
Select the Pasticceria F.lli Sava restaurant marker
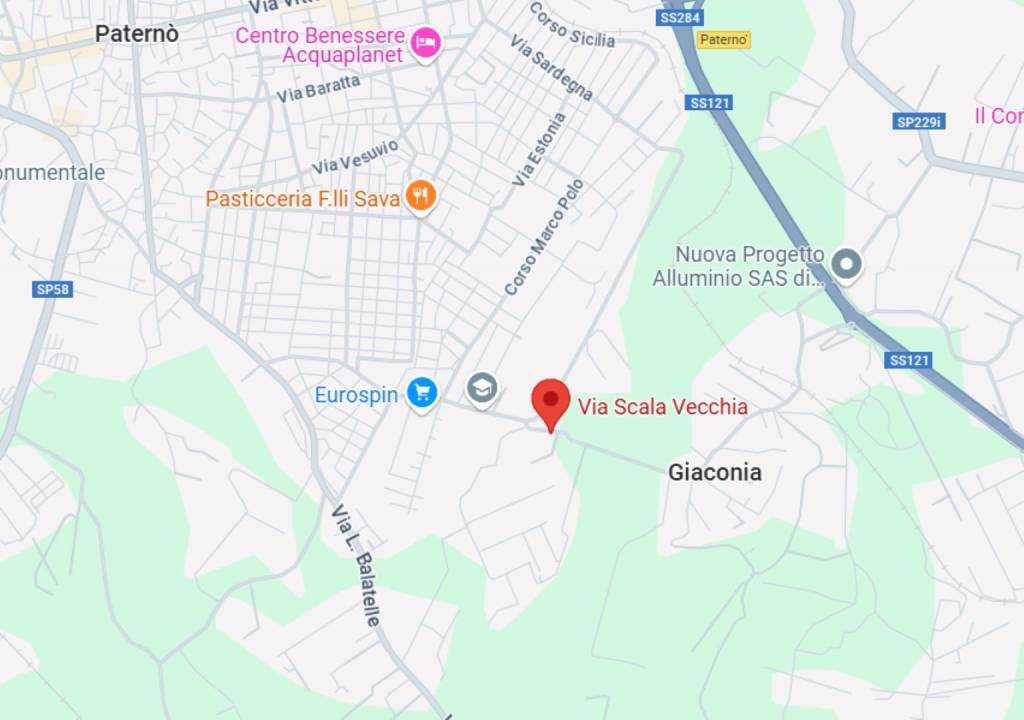click(421, 196)
